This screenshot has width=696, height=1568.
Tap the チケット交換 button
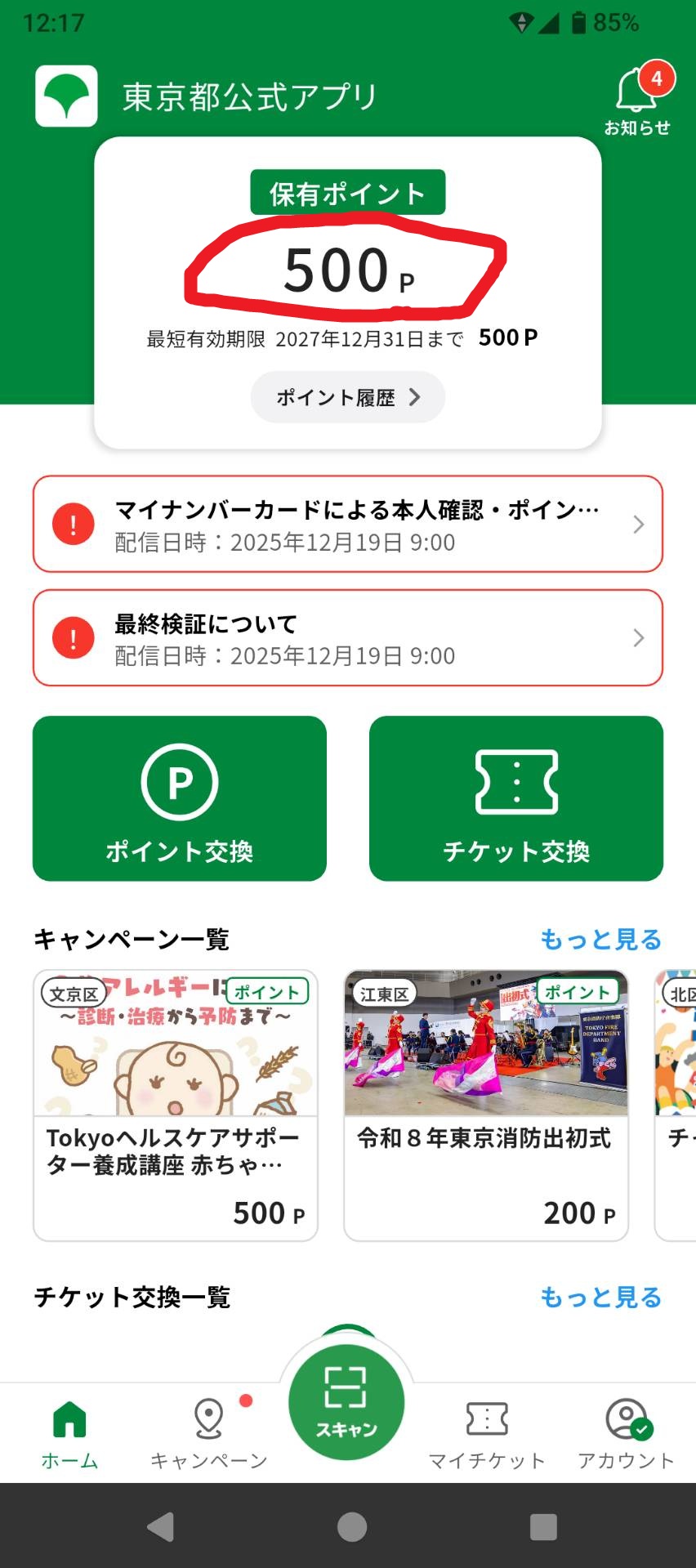coord(516,798)
